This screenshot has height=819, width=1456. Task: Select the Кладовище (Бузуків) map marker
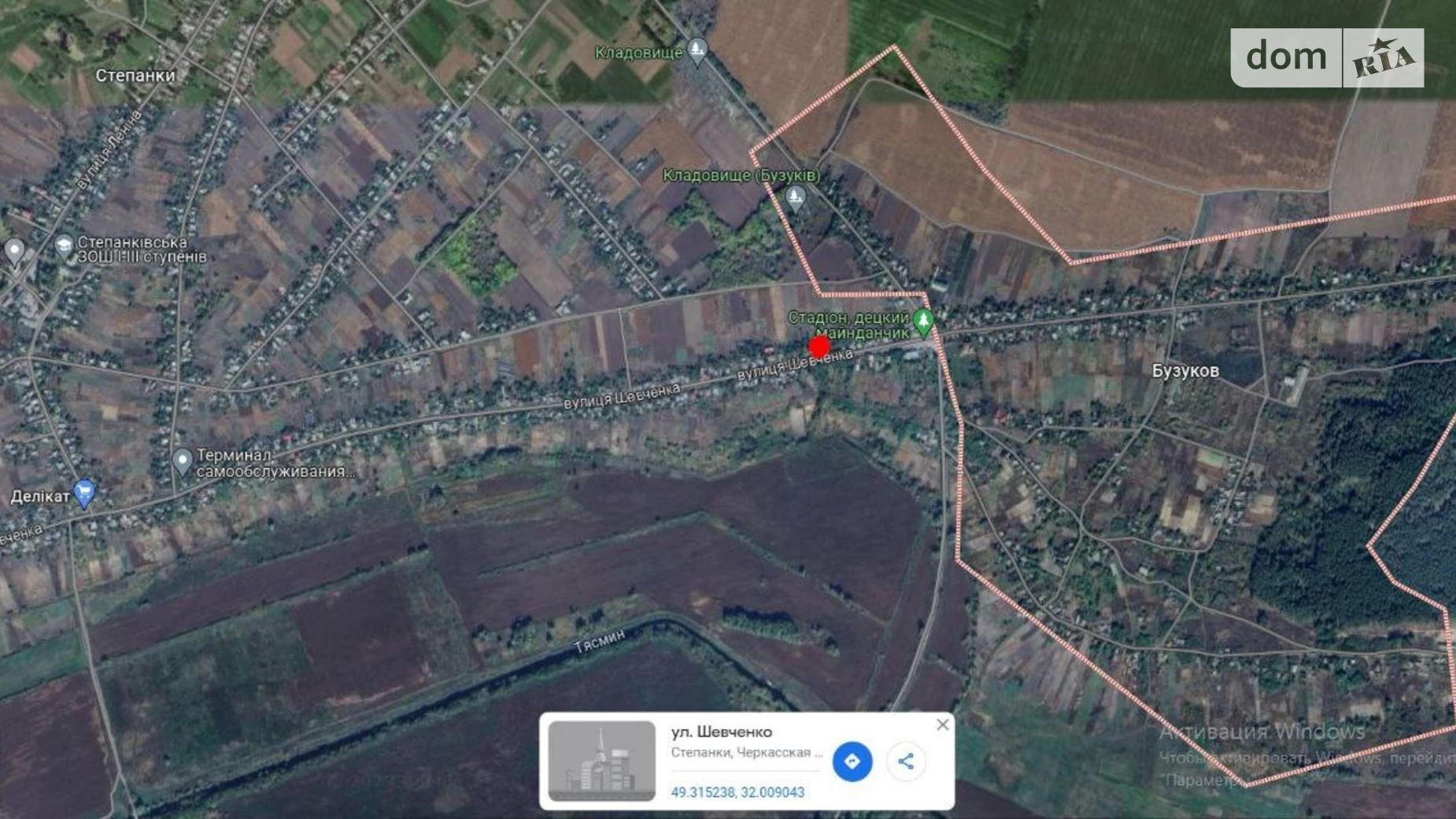point(796,197)
